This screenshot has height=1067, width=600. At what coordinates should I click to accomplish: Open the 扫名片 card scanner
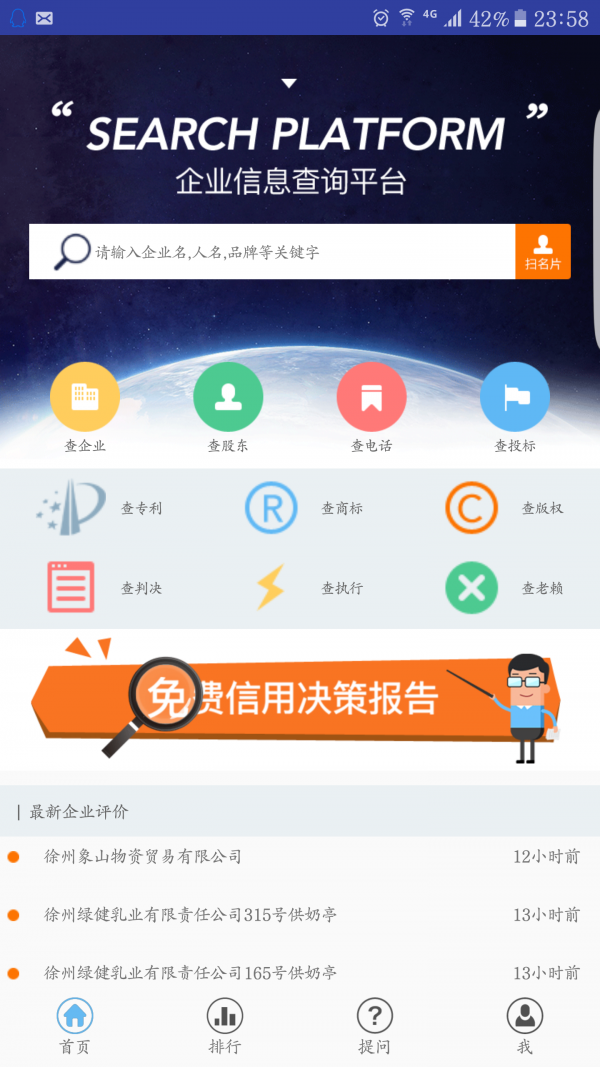point(543,252)
